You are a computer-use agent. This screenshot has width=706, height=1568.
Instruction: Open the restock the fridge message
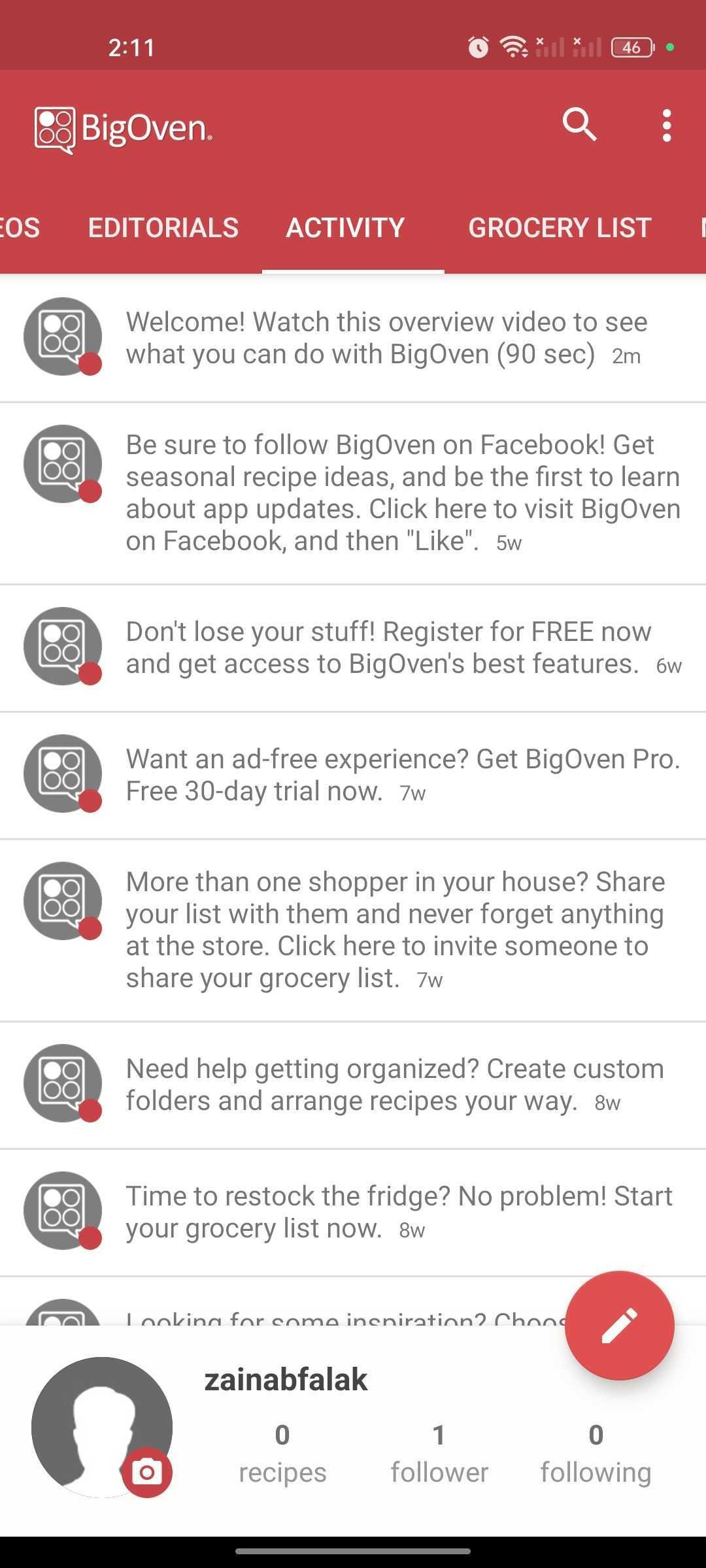(399, 1212)
